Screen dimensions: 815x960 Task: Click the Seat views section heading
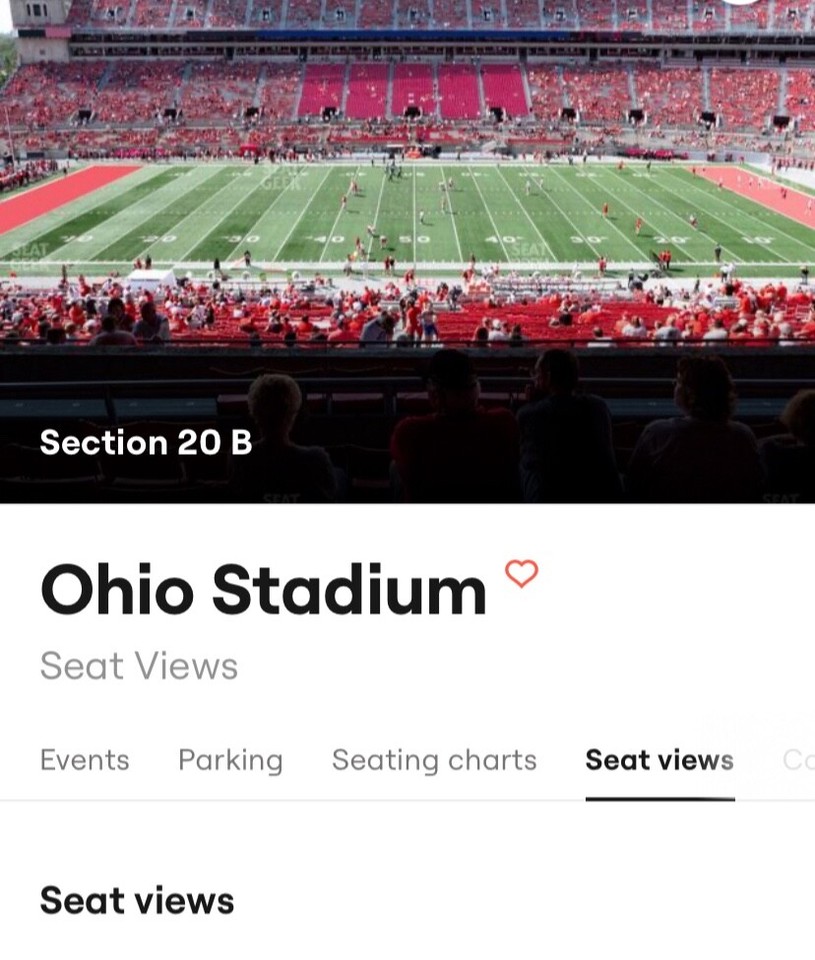(x=136, y=900)
